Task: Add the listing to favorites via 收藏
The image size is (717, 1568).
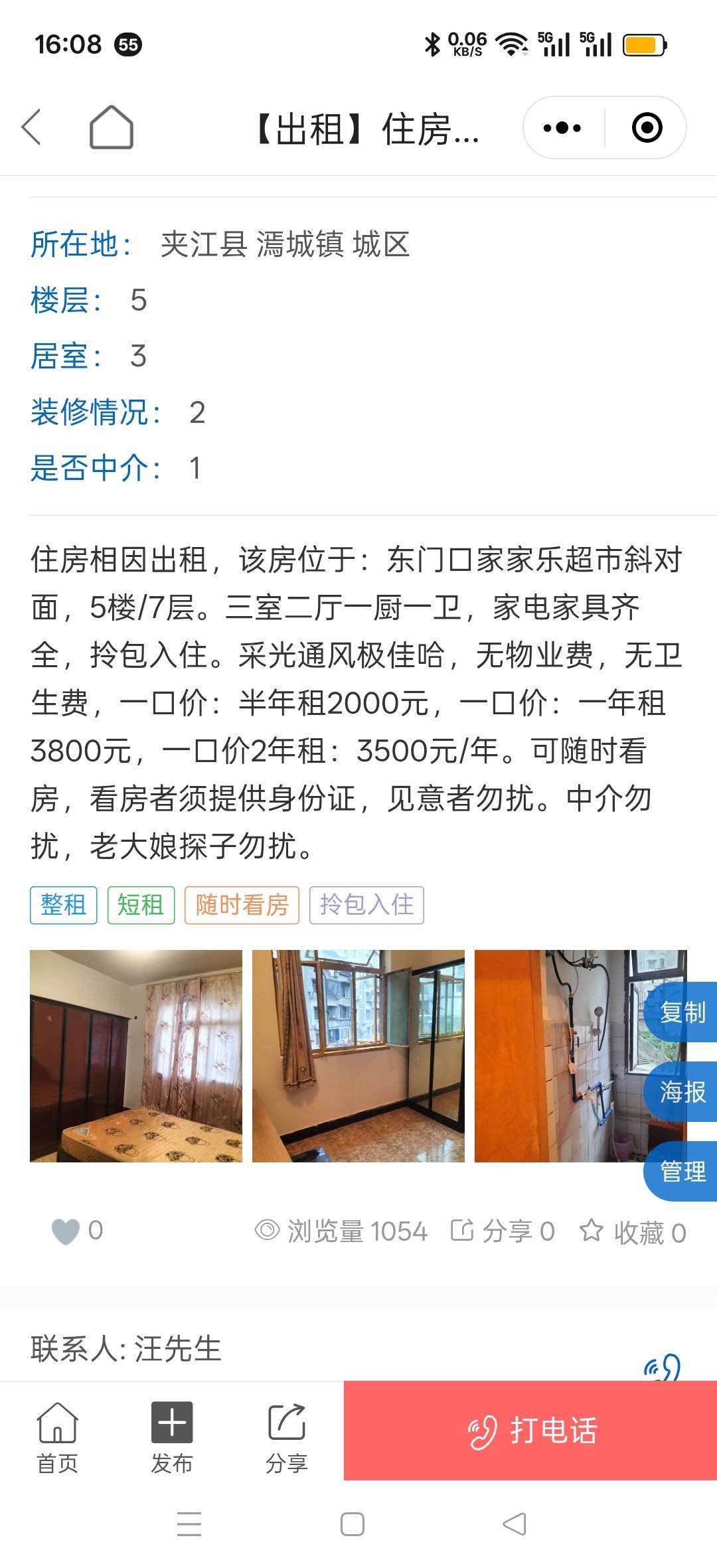Action: point(633,1233)
